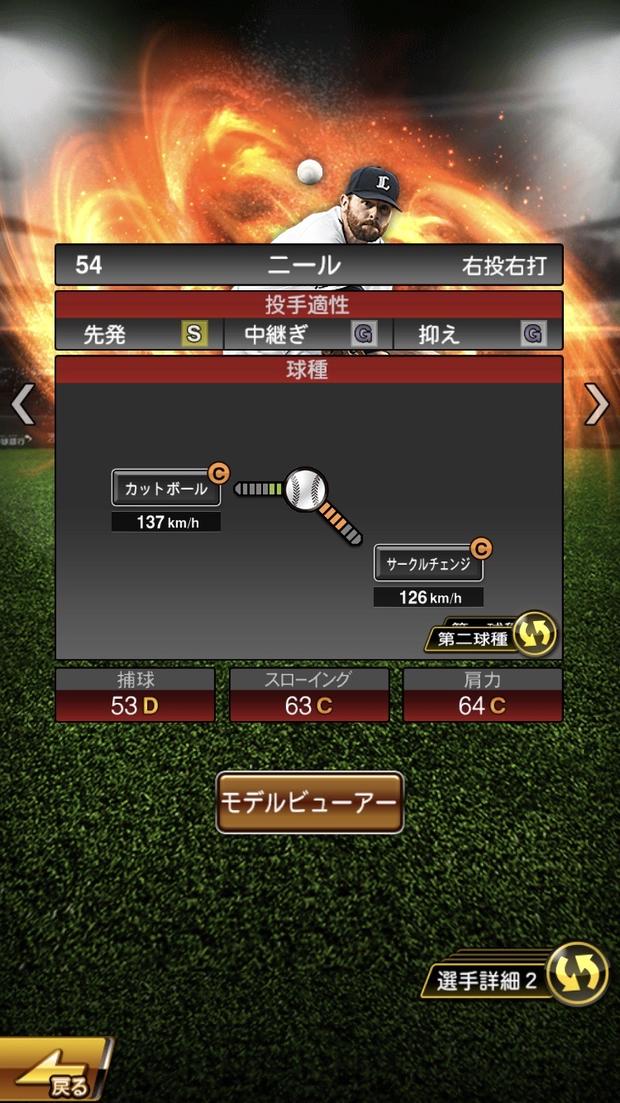Switch to 第二球種 pitch view
This screenshot has width=620, height=1103.
click(492, 636)
